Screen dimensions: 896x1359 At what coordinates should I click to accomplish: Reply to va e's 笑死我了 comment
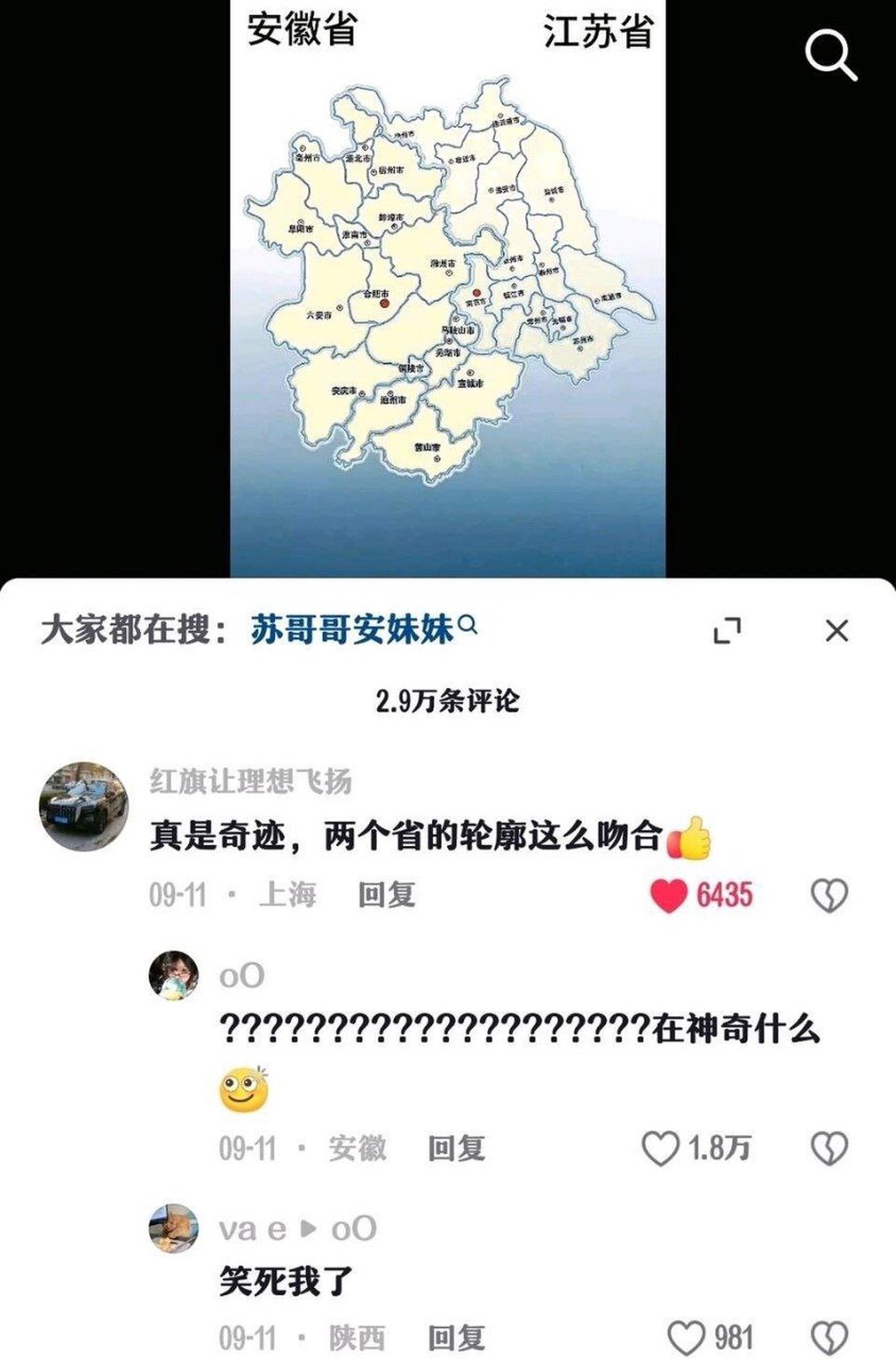pos(456,1337)
